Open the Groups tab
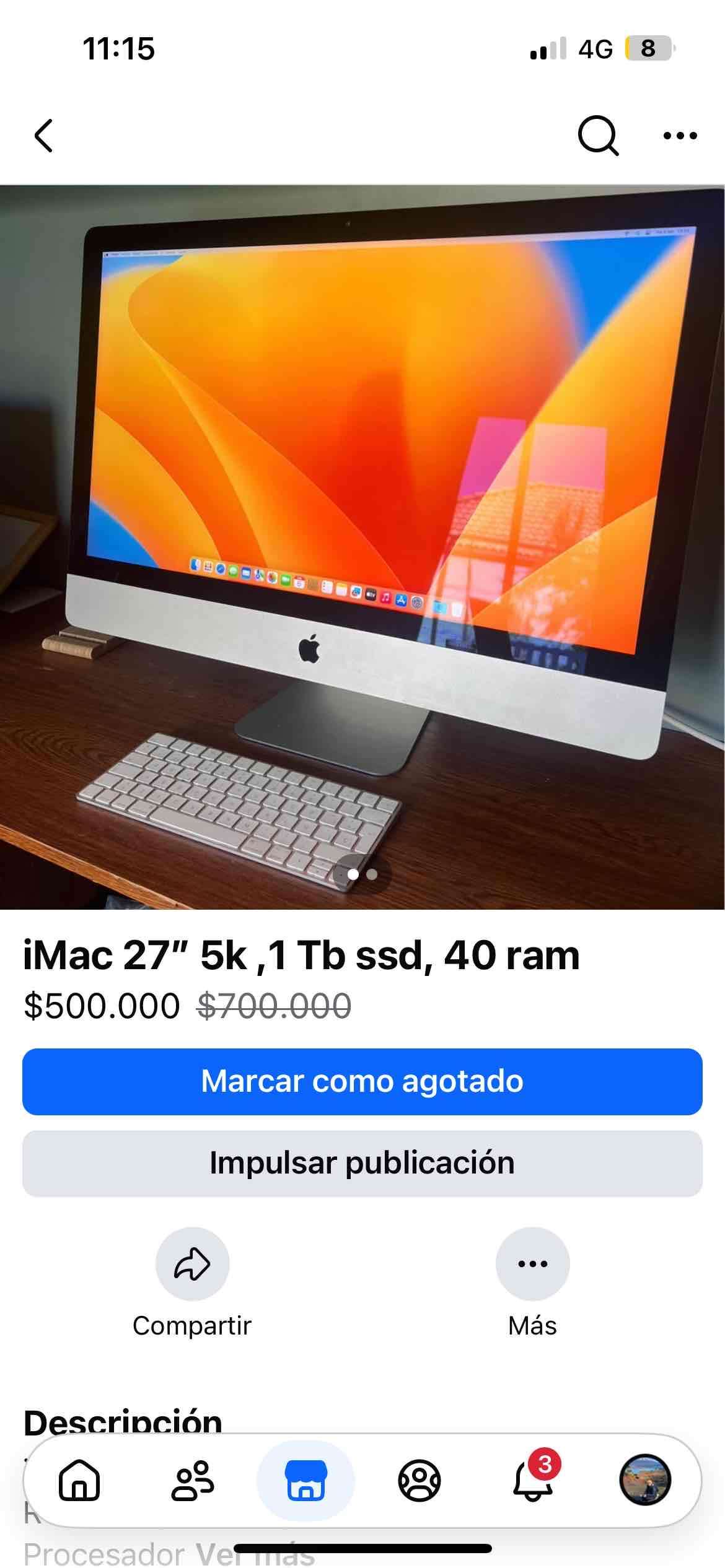This screenshot has height=1568, width=725. [x=419, y=1480]
